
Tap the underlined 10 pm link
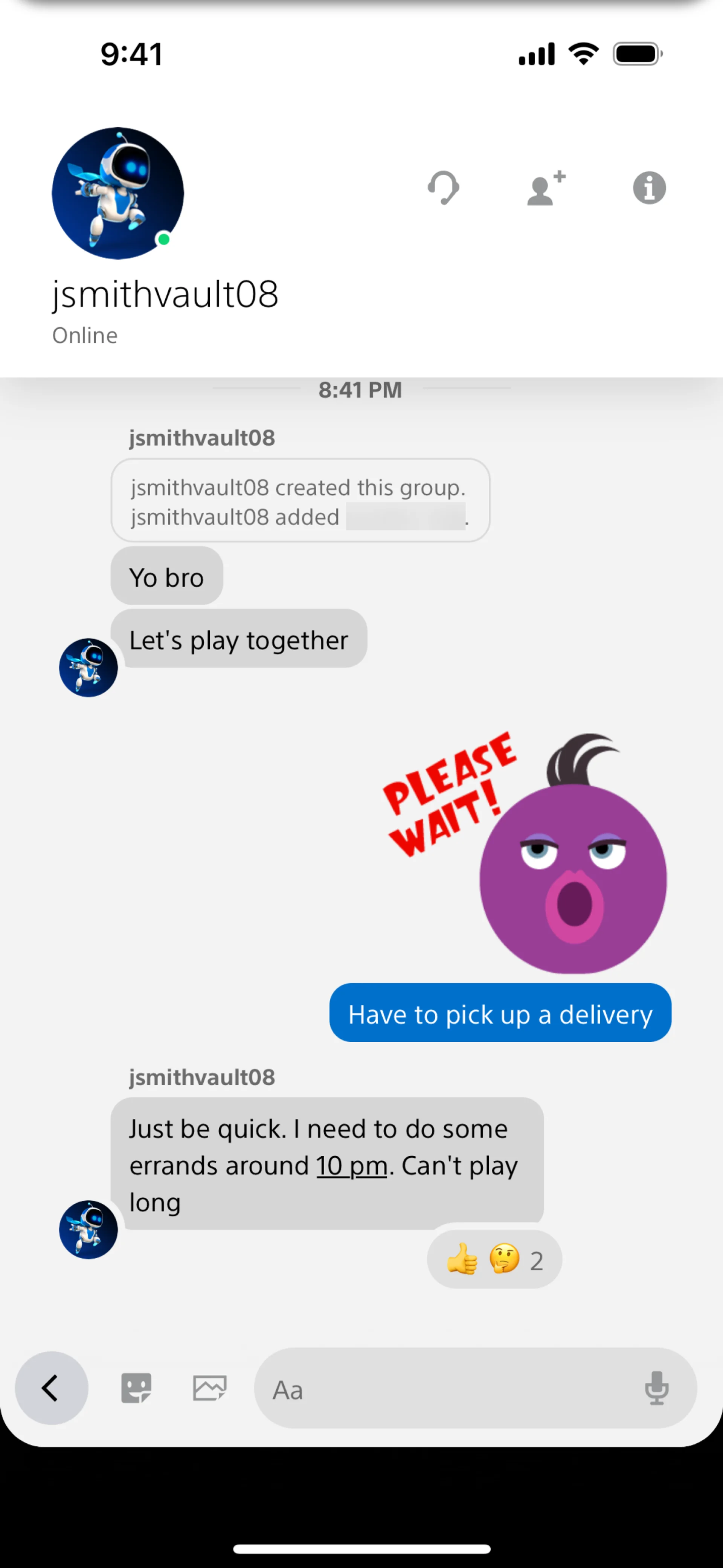[352, 1166]
